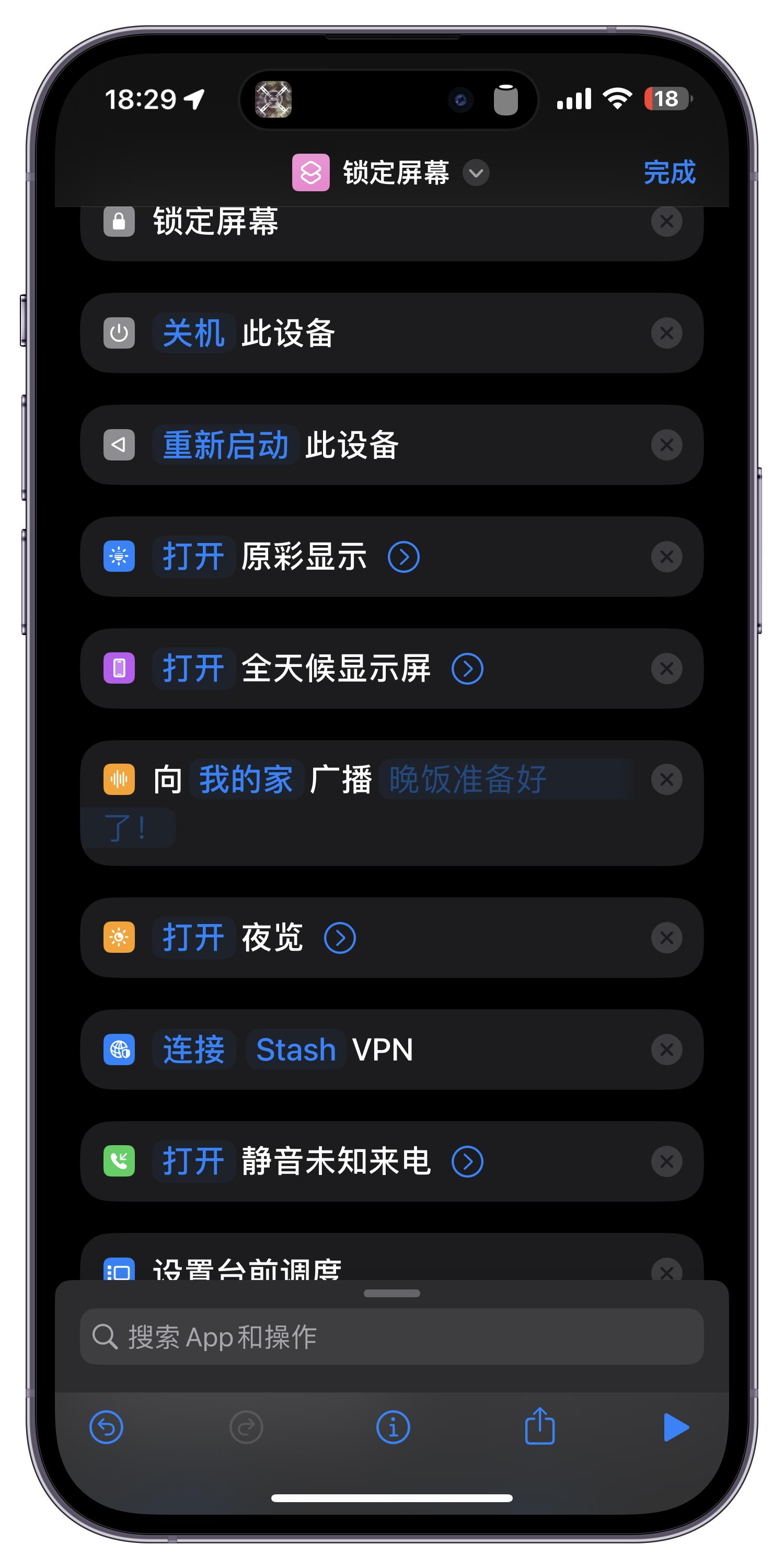The height and width of the screenshot is (1568, 784).
Task: Tap the share icon in bottom toolbar
Action: [539, 1427]
